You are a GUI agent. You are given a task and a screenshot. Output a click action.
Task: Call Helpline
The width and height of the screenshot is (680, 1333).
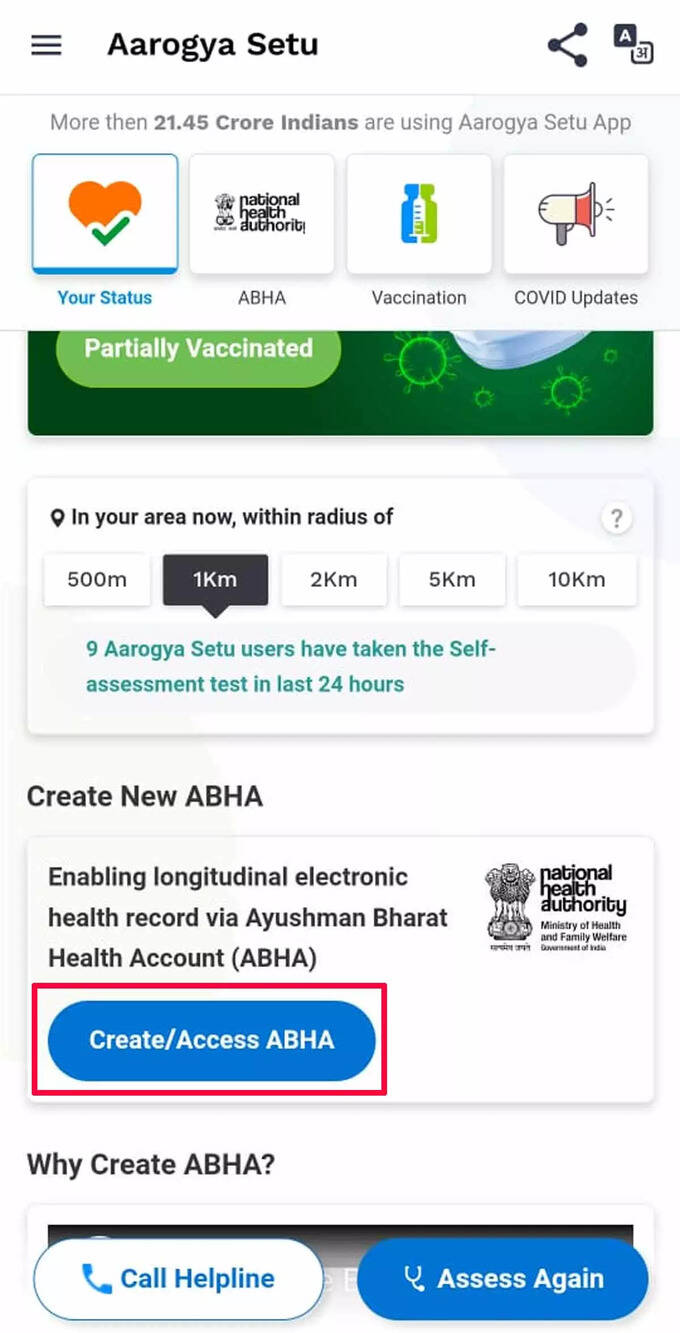point(179,1278)
